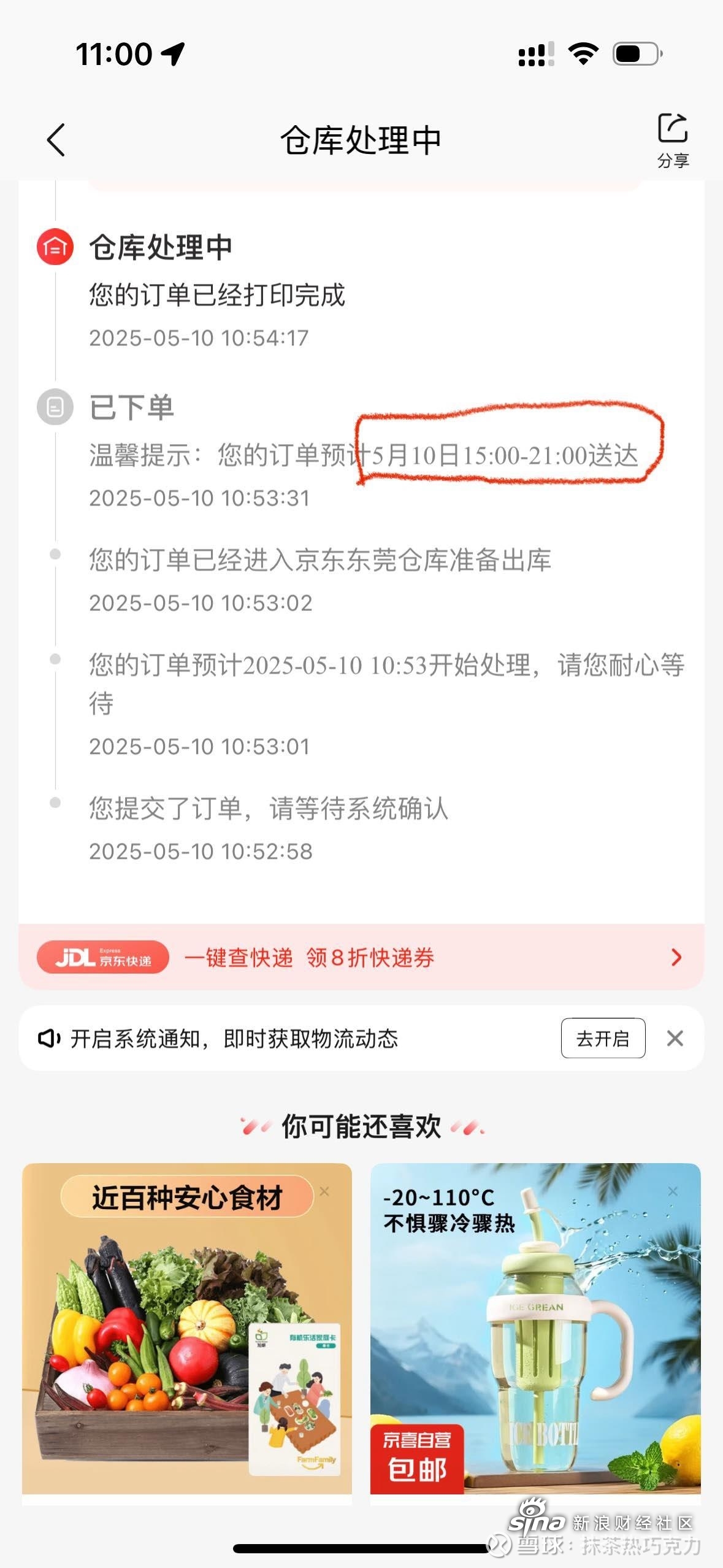Go back with the top-left arrow
This screenshot has height=1568, width=723.
tap(56, 140)
